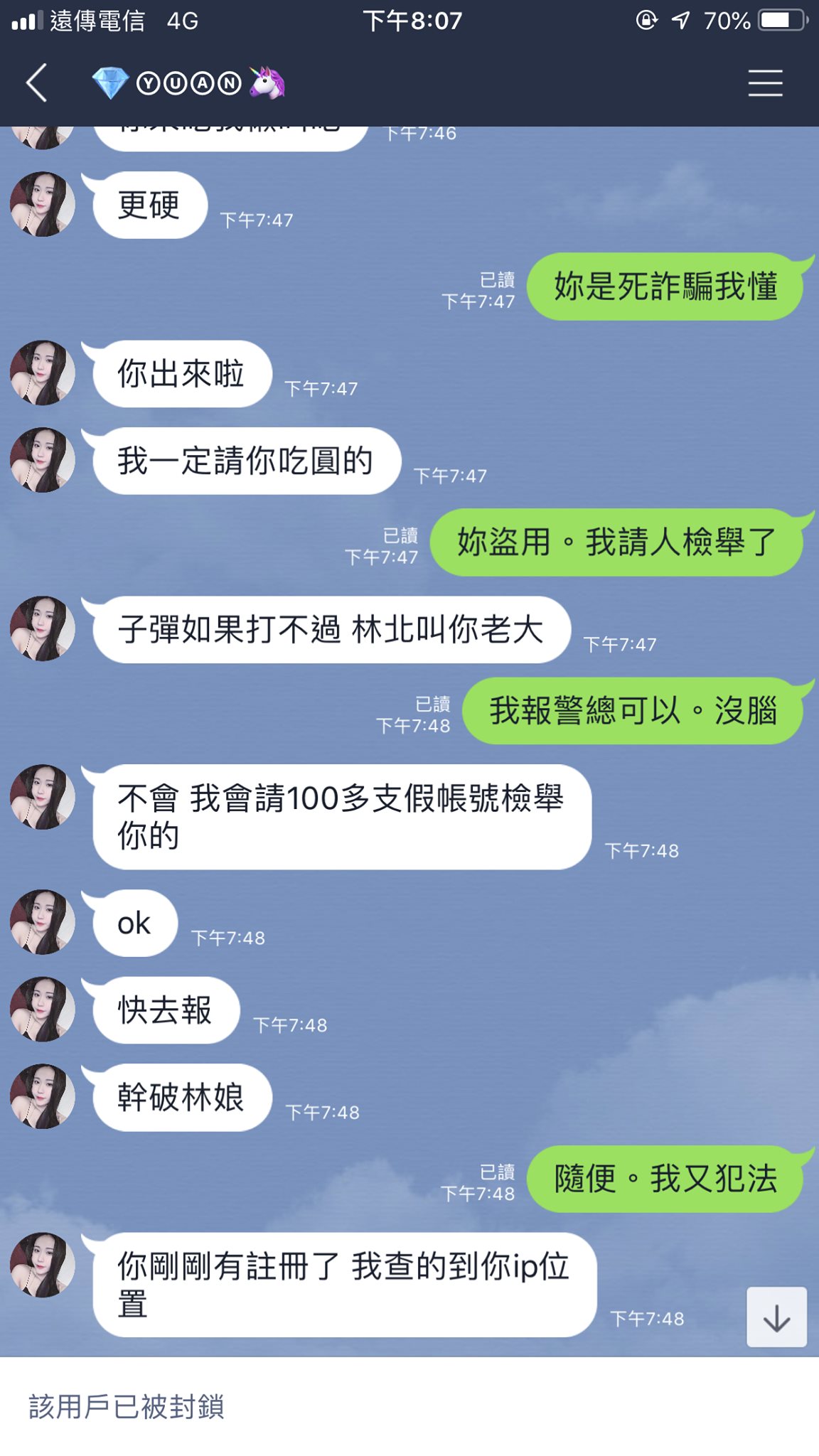
Task: View profile from avatar next to 你出來啦
Action: (x=43, y=373)
